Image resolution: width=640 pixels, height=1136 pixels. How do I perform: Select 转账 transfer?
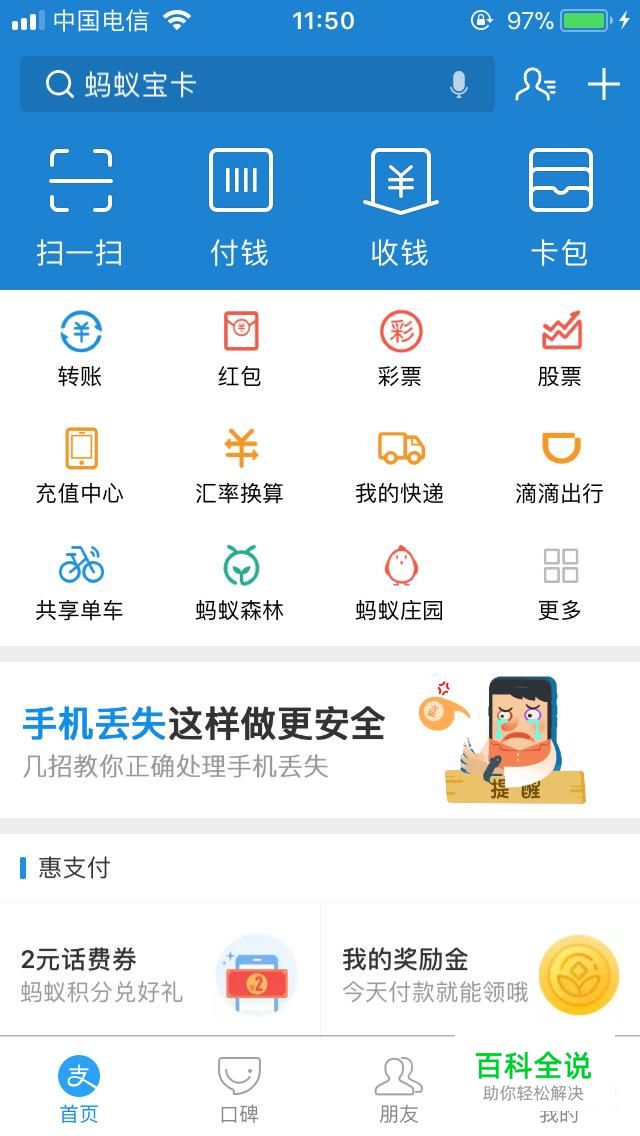coord(80,348)
